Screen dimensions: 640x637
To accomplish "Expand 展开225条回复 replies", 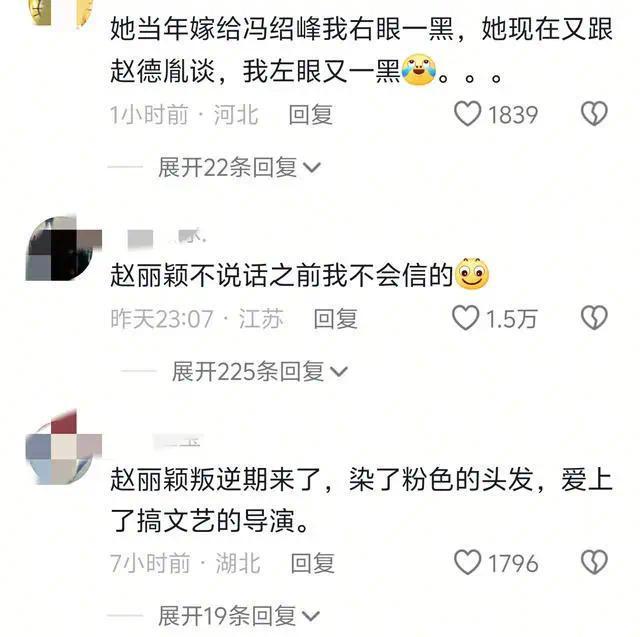I will point(259,371).
